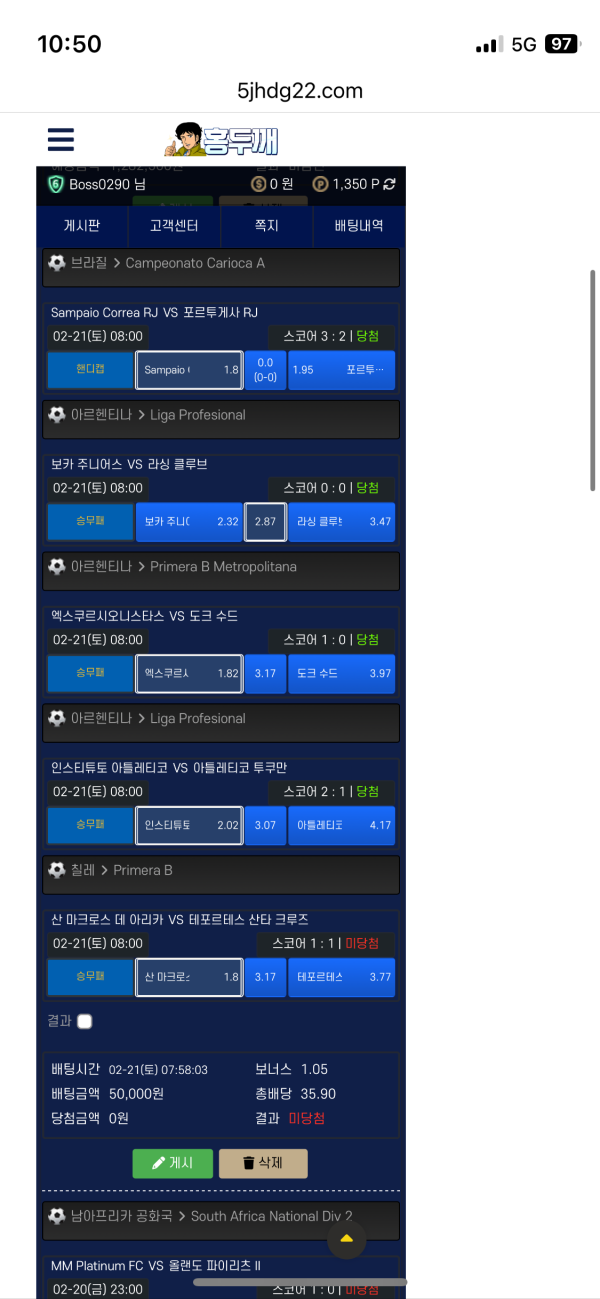Switch to the 게시판 tab
The width and height of the screenshot is (600, 1299).
pos(82,226)
